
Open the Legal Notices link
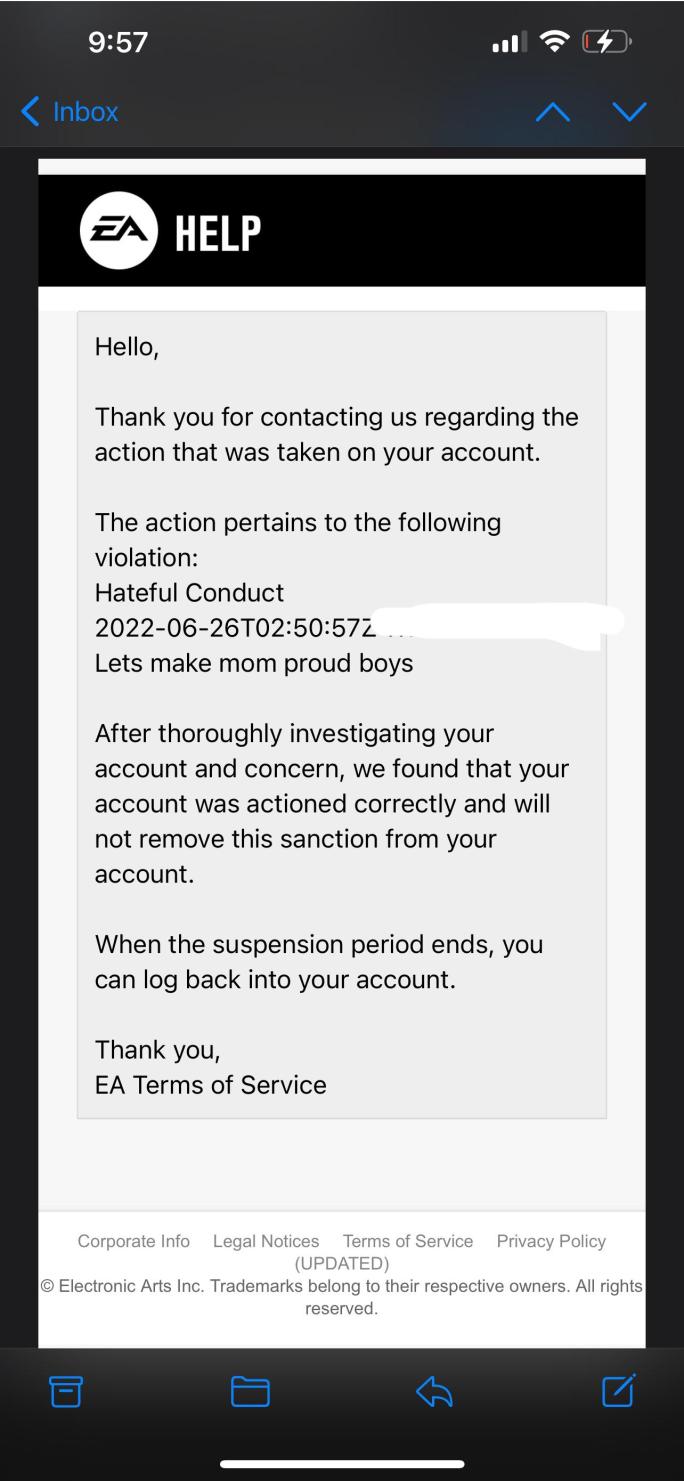266,1241
